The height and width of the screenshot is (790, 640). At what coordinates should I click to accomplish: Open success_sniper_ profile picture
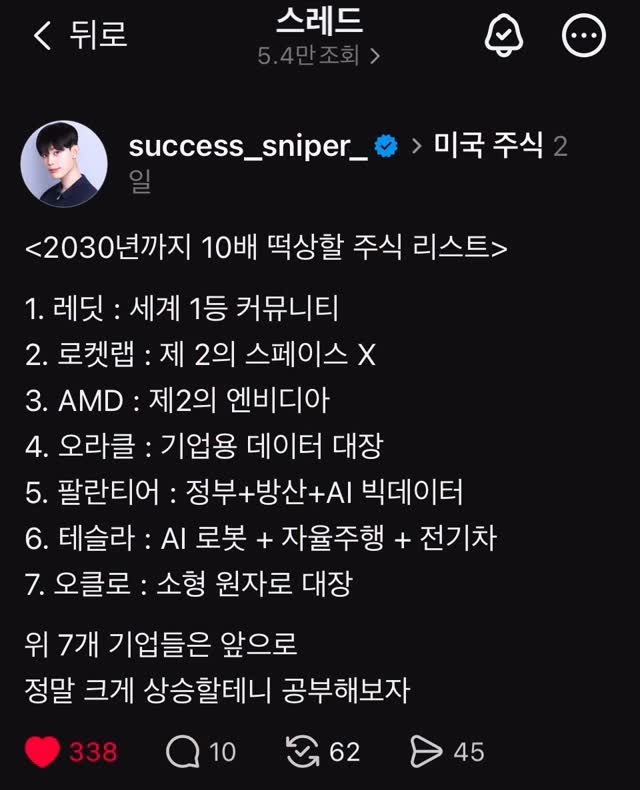[x=63, y=164]
